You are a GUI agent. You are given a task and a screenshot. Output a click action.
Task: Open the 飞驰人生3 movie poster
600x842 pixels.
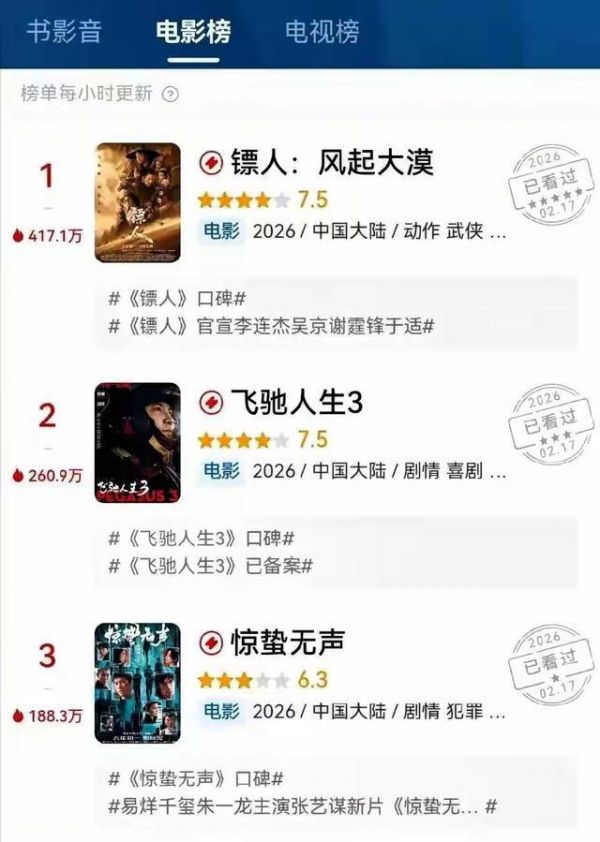(137, 443)
